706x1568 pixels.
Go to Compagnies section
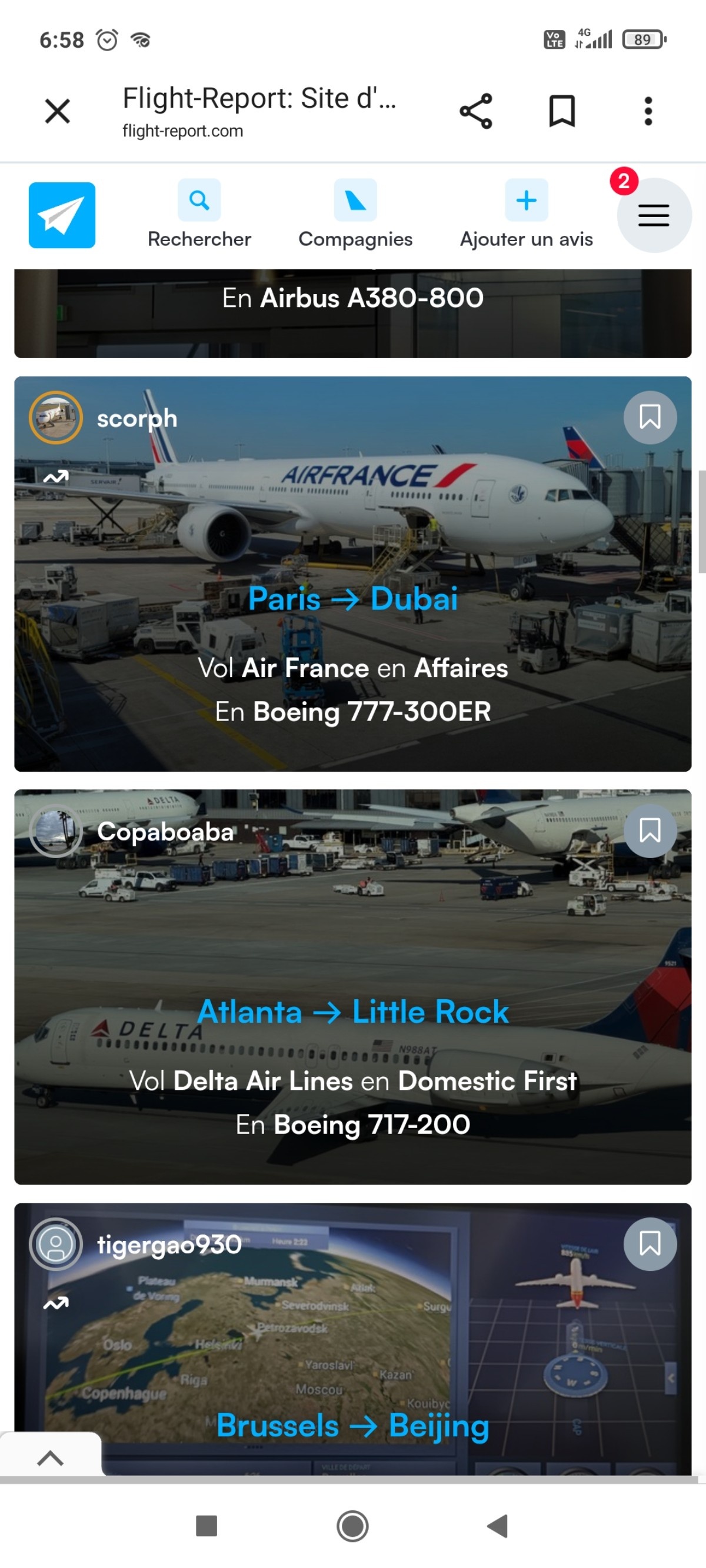pos(355,214)
